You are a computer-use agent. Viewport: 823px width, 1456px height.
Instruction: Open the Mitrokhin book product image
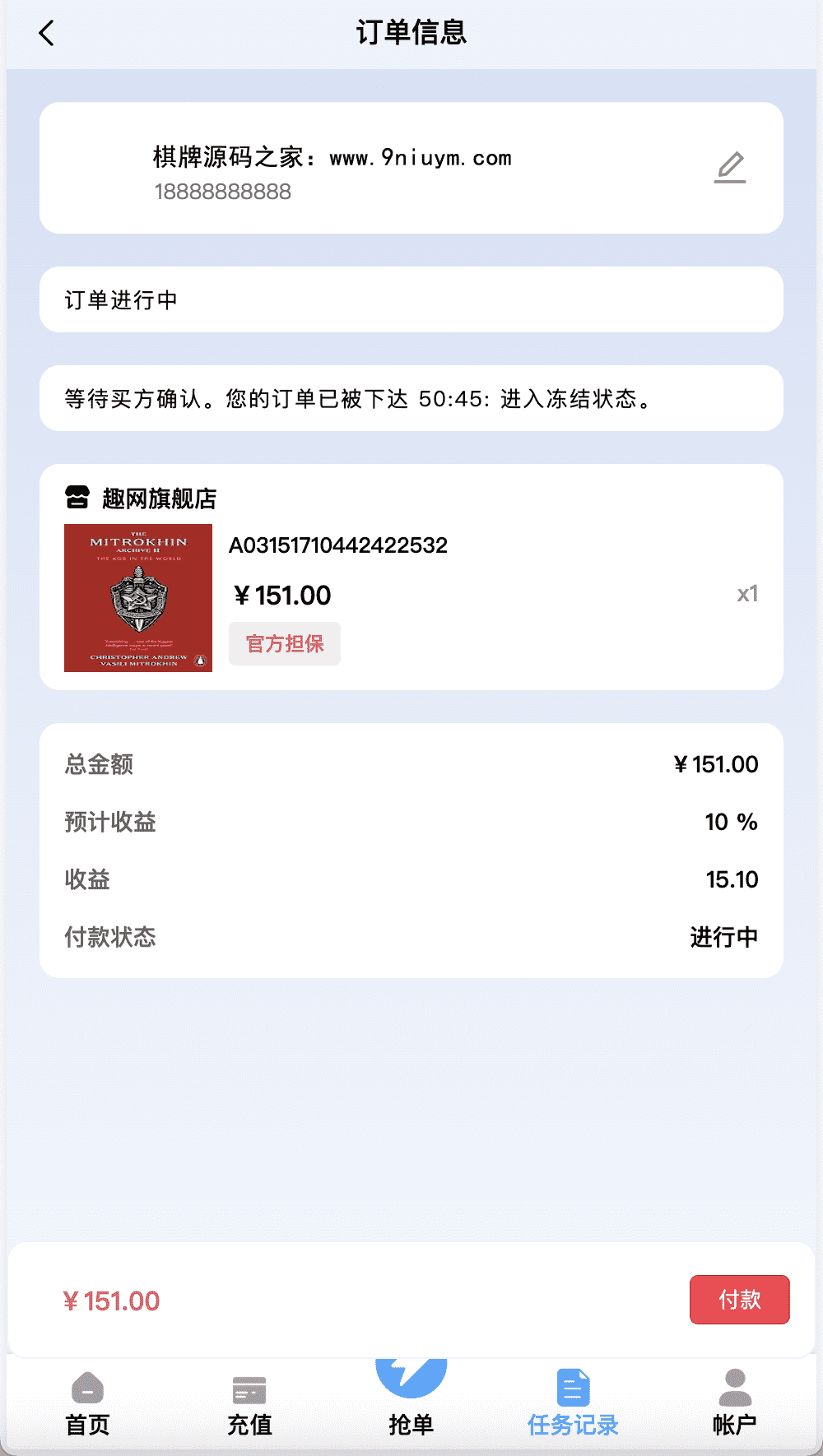coord(138,598)
